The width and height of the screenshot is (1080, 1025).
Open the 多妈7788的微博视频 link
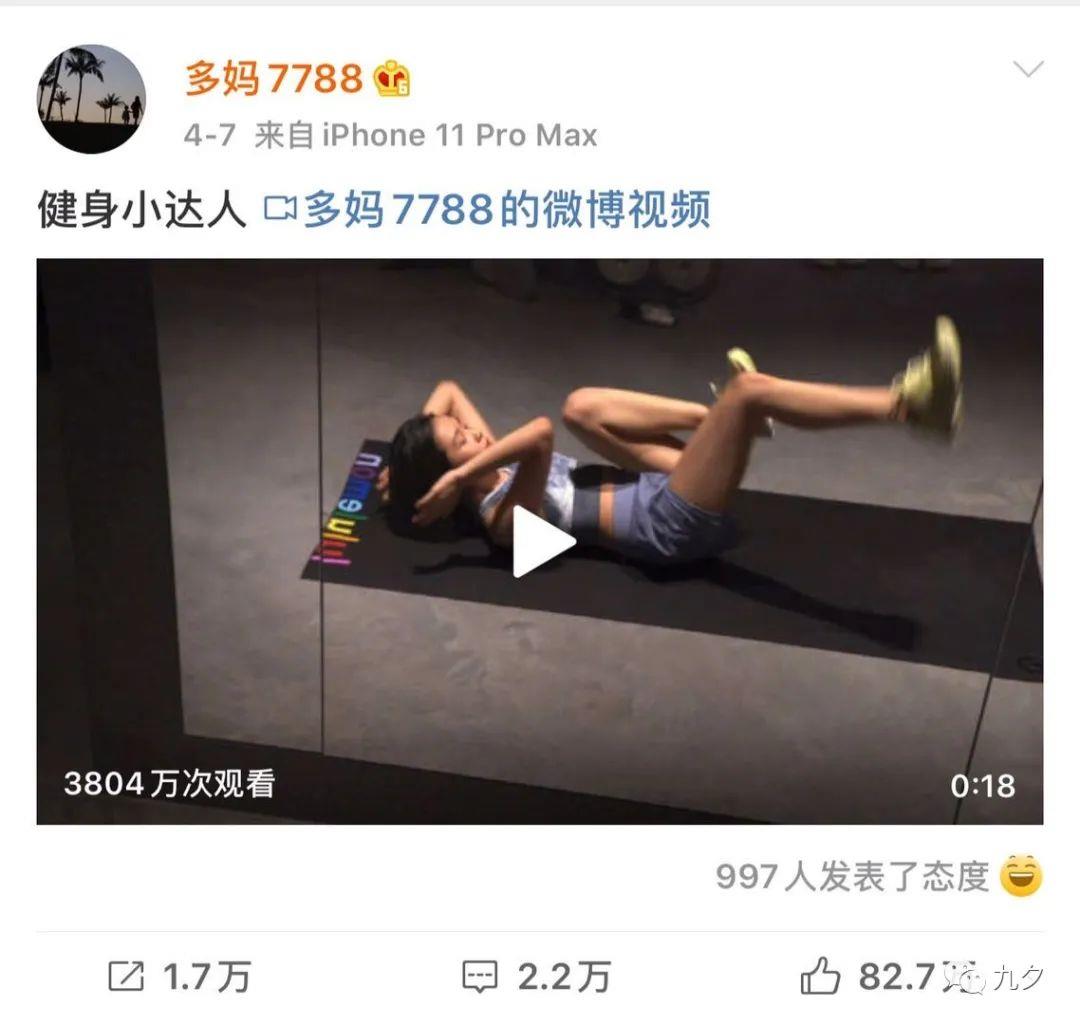pos(488,210)
